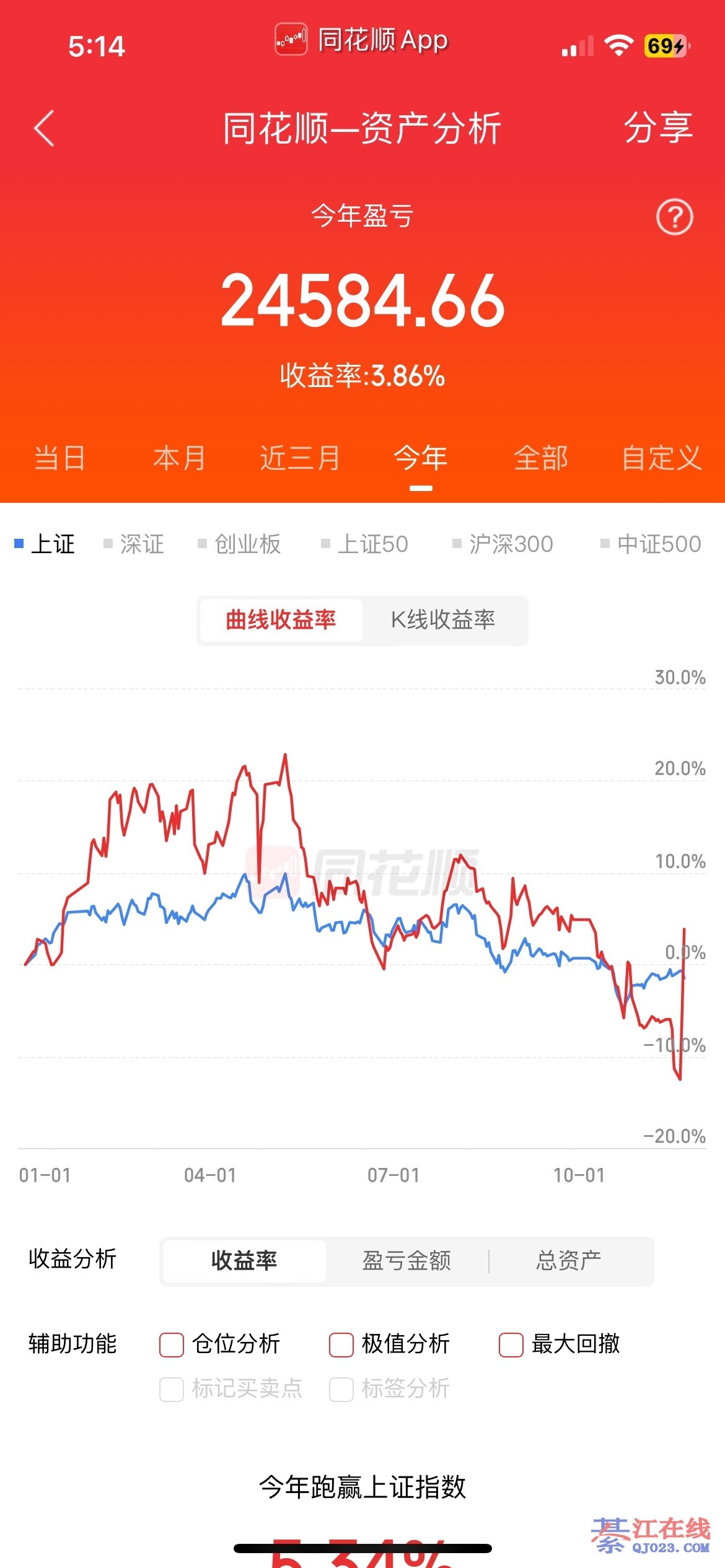The width and height of the screenshot is (725, 1568).
Task: Select 总资产 in 收益分析
Action: pos(569,1261)
